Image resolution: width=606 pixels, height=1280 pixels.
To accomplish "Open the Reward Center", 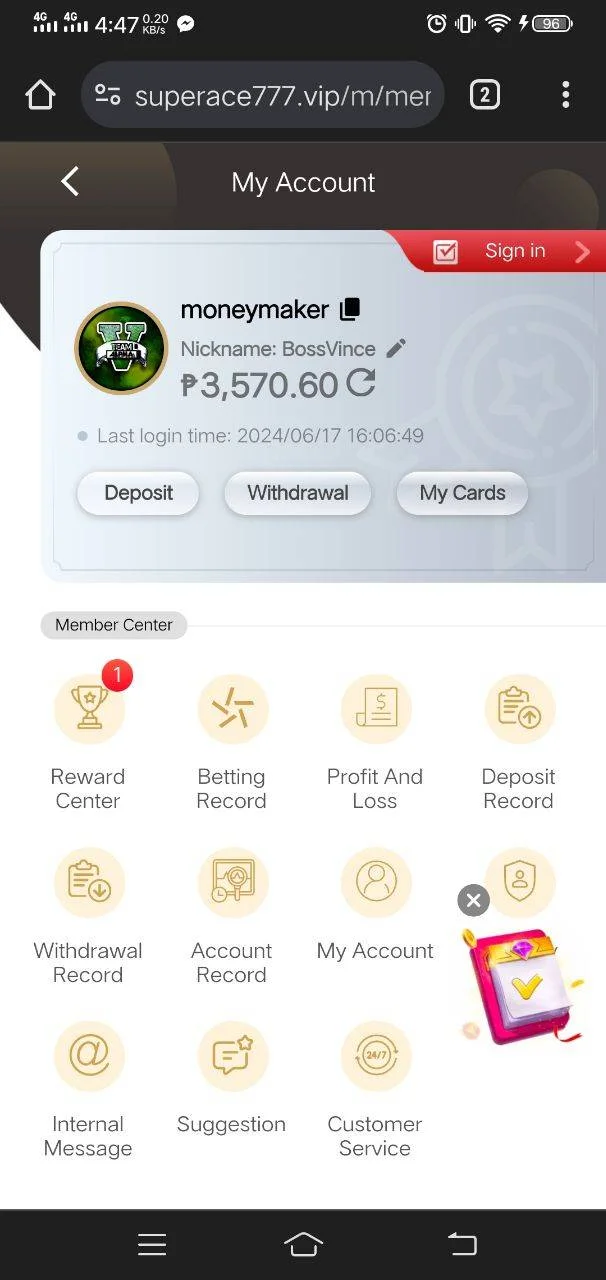I will pyautogui.click(x=88, y=741).
